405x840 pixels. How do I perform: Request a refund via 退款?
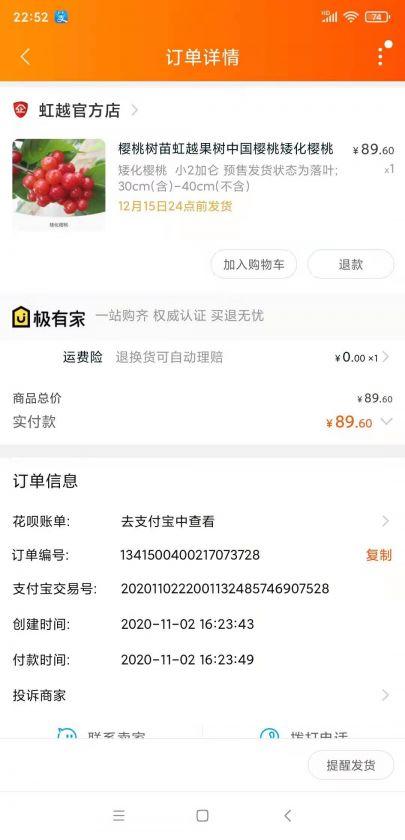[350, 264]
